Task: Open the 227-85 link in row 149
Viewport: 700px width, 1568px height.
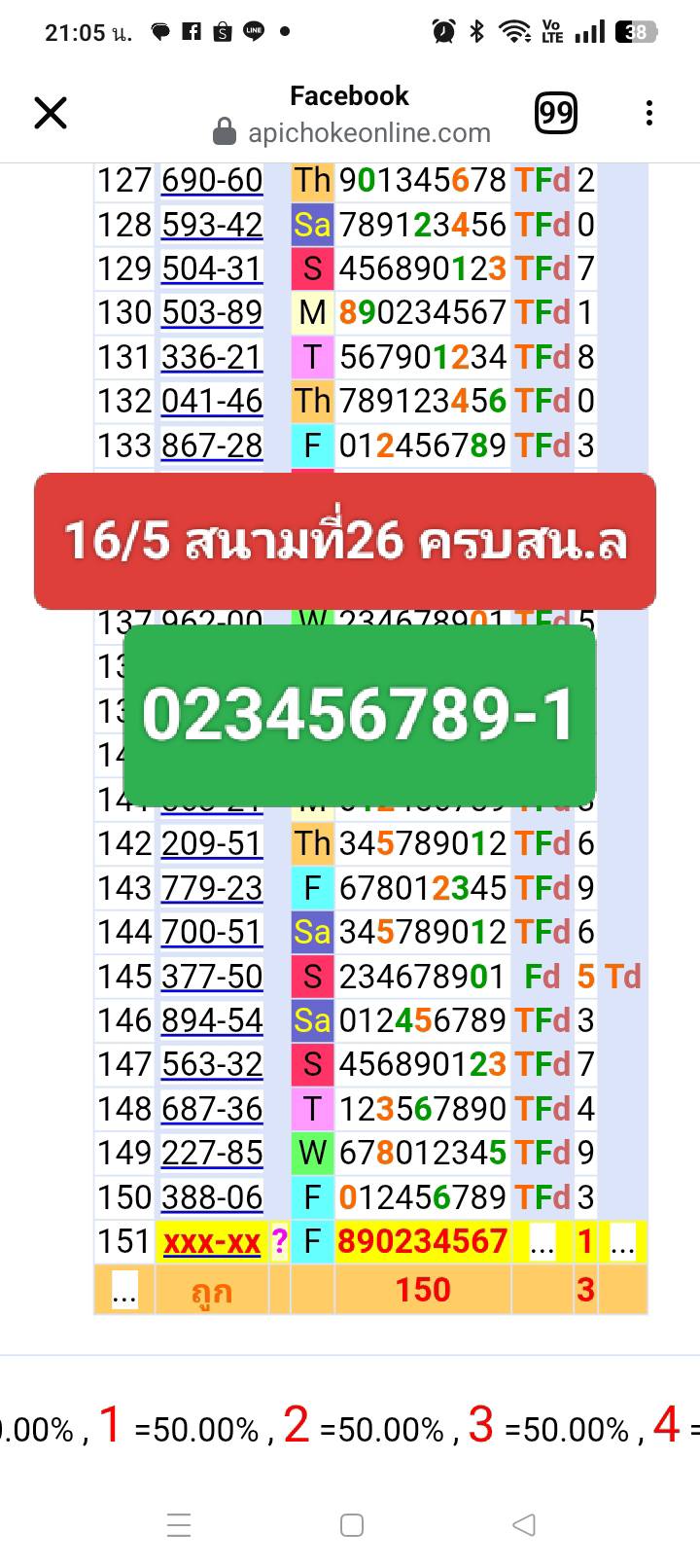Action: (212, 1153)
